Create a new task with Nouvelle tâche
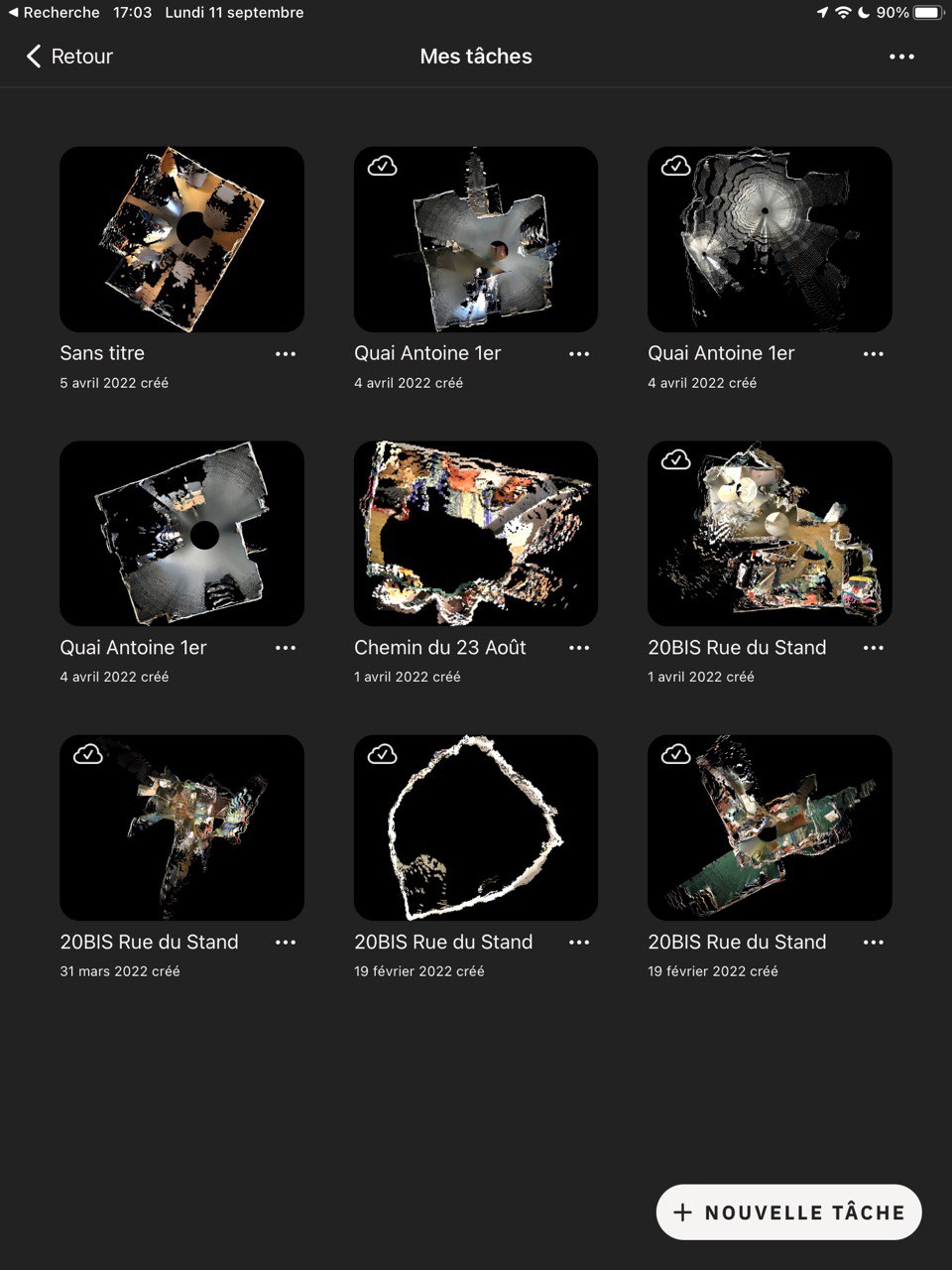This screenshot has height=1270, width=952. coord(789,1212)
